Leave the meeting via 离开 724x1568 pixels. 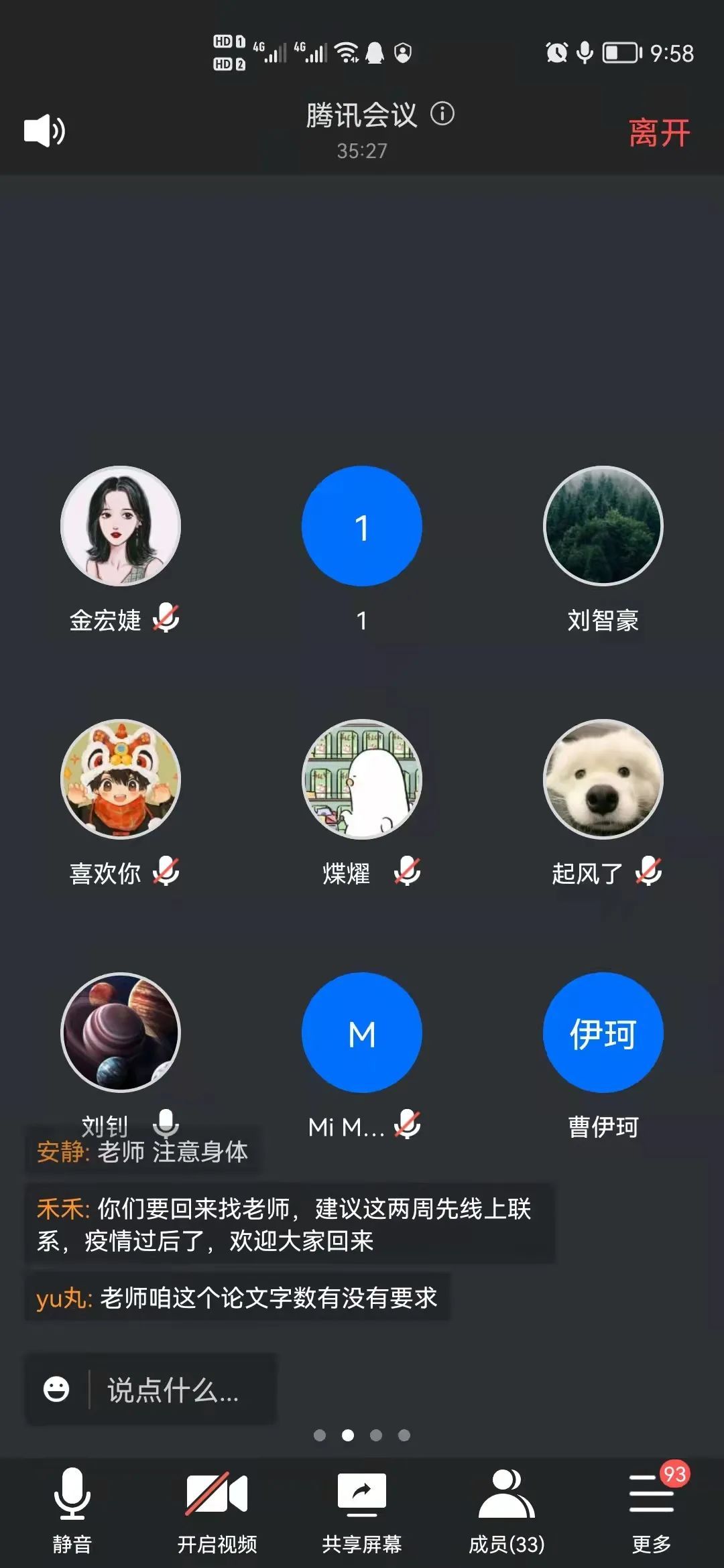(659, 132)
